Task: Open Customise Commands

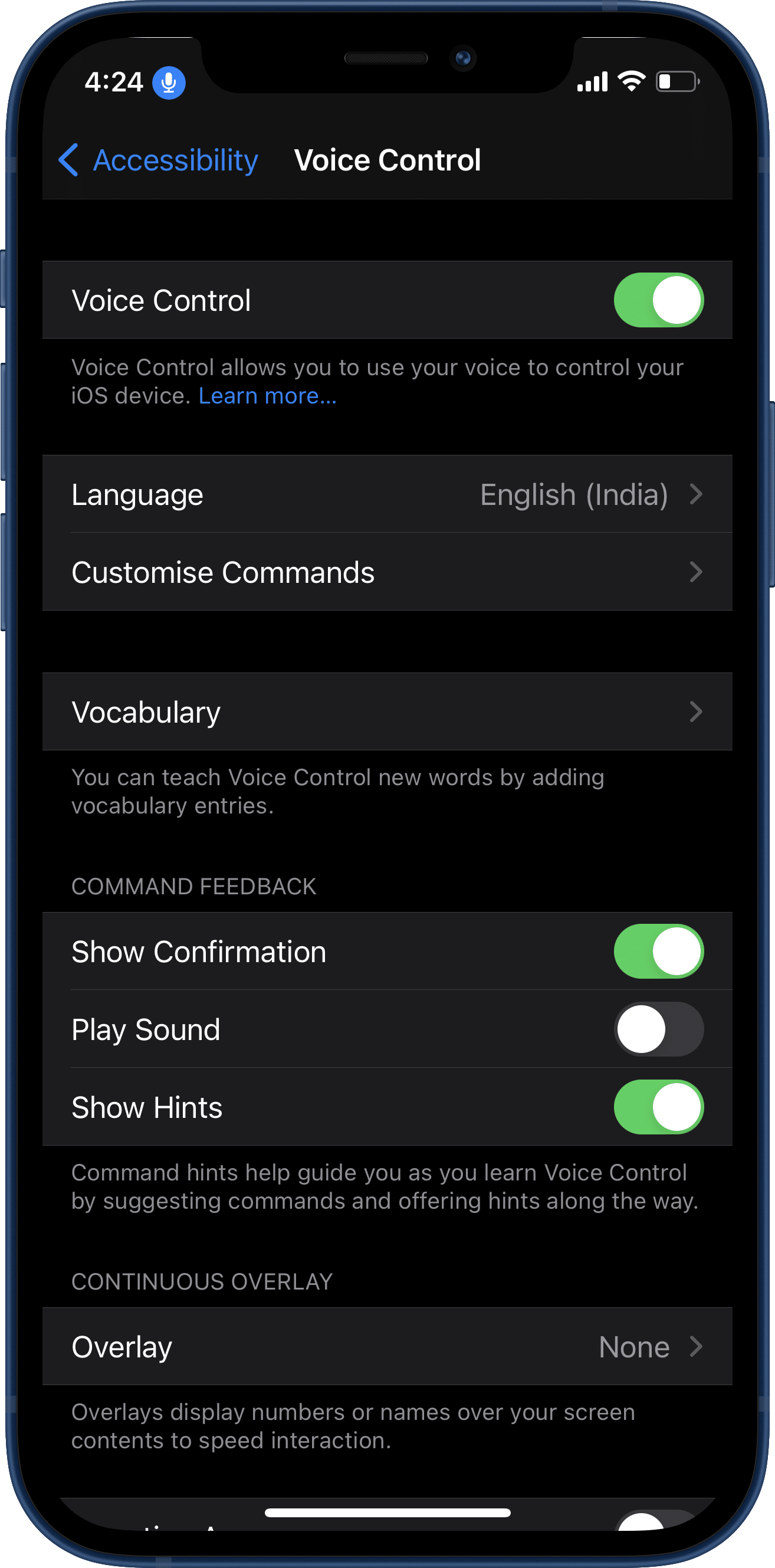Action: [x=387, y=572]
